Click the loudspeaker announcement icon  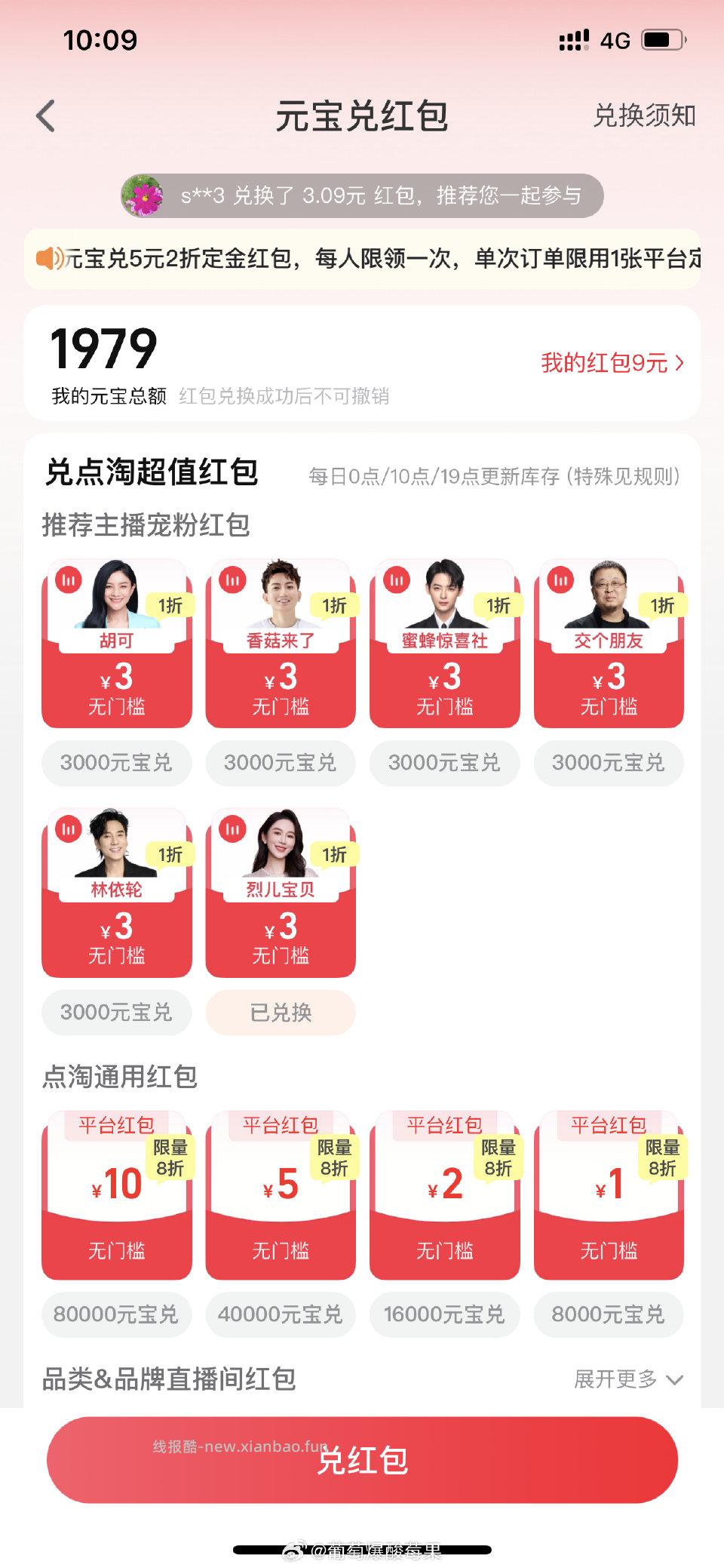click(x=51, y=259)
